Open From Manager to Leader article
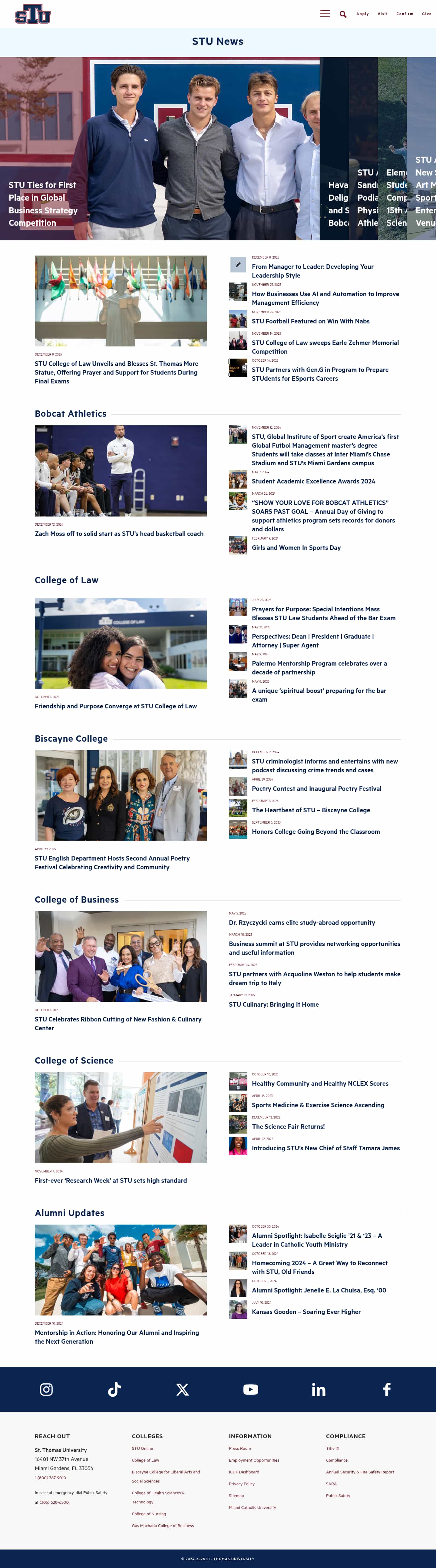Screen dimensions: 436x1568 click(x=312, y=271)
